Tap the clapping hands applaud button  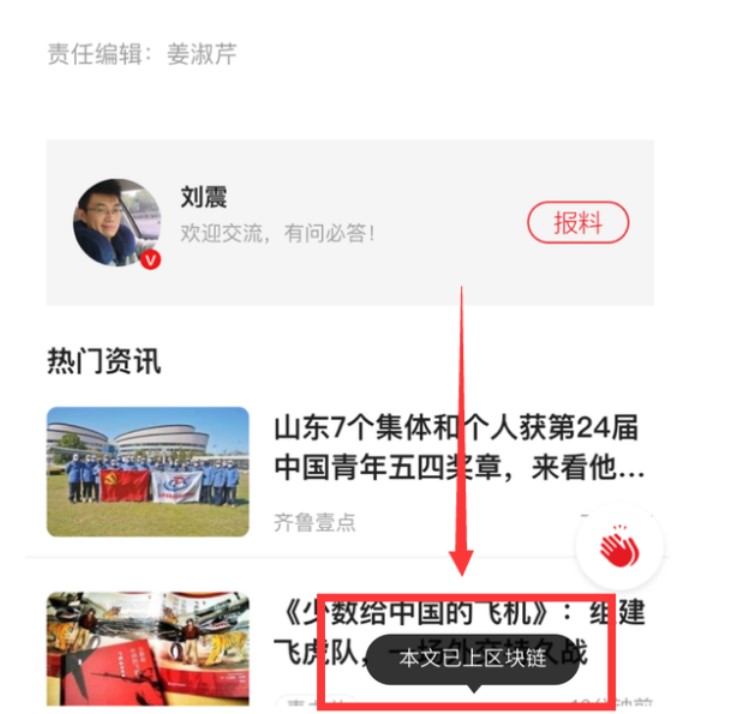pos(618,546)
